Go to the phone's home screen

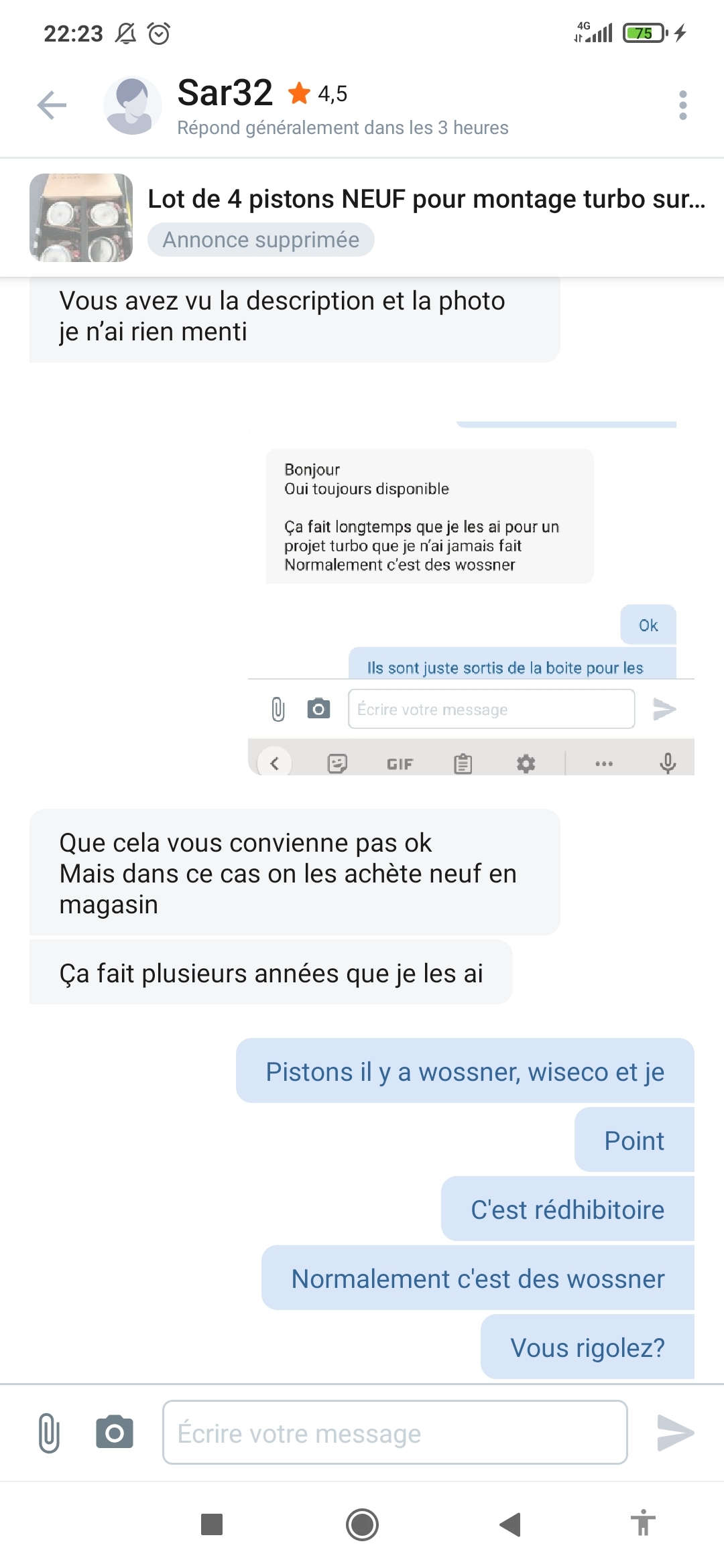tap(362, 1524)
